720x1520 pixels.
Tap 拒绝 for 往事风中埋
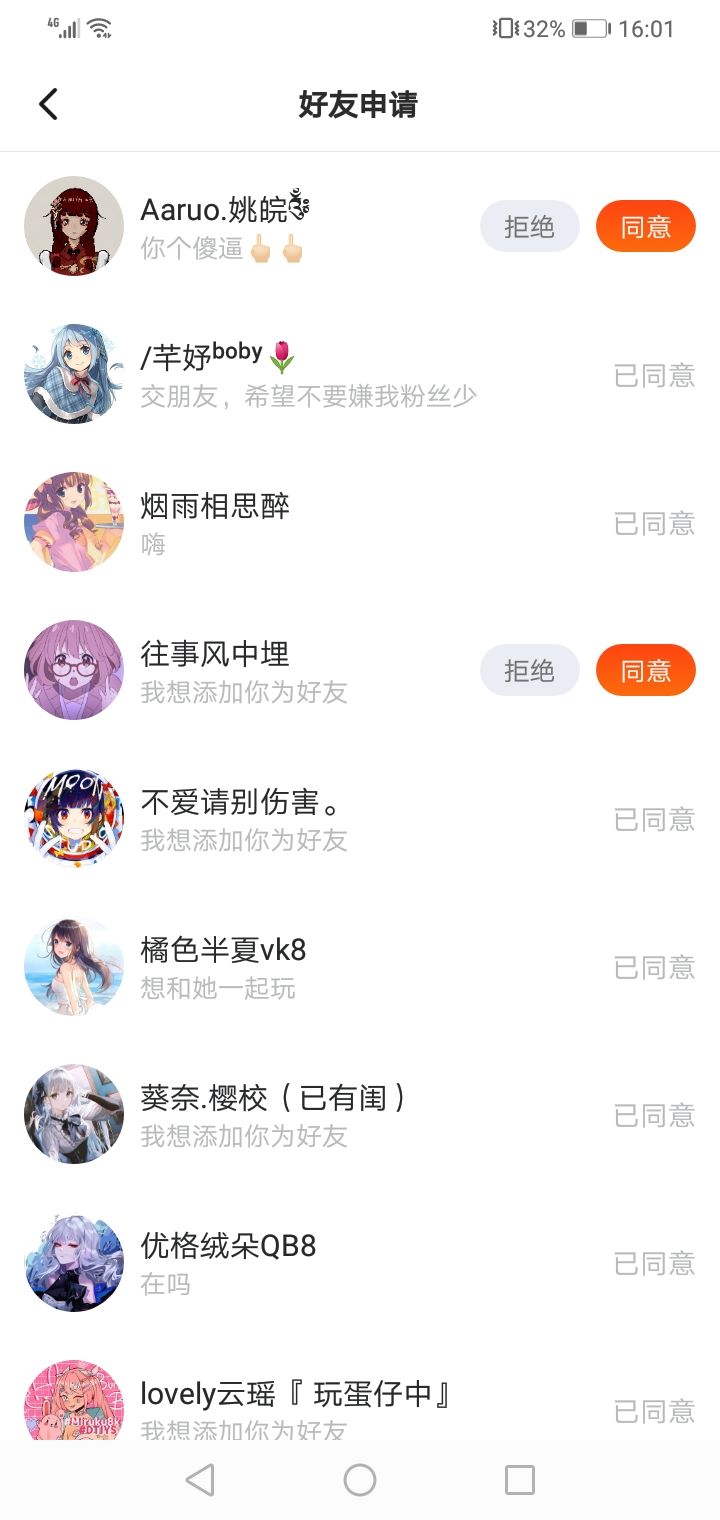click(x=529, y=670)
